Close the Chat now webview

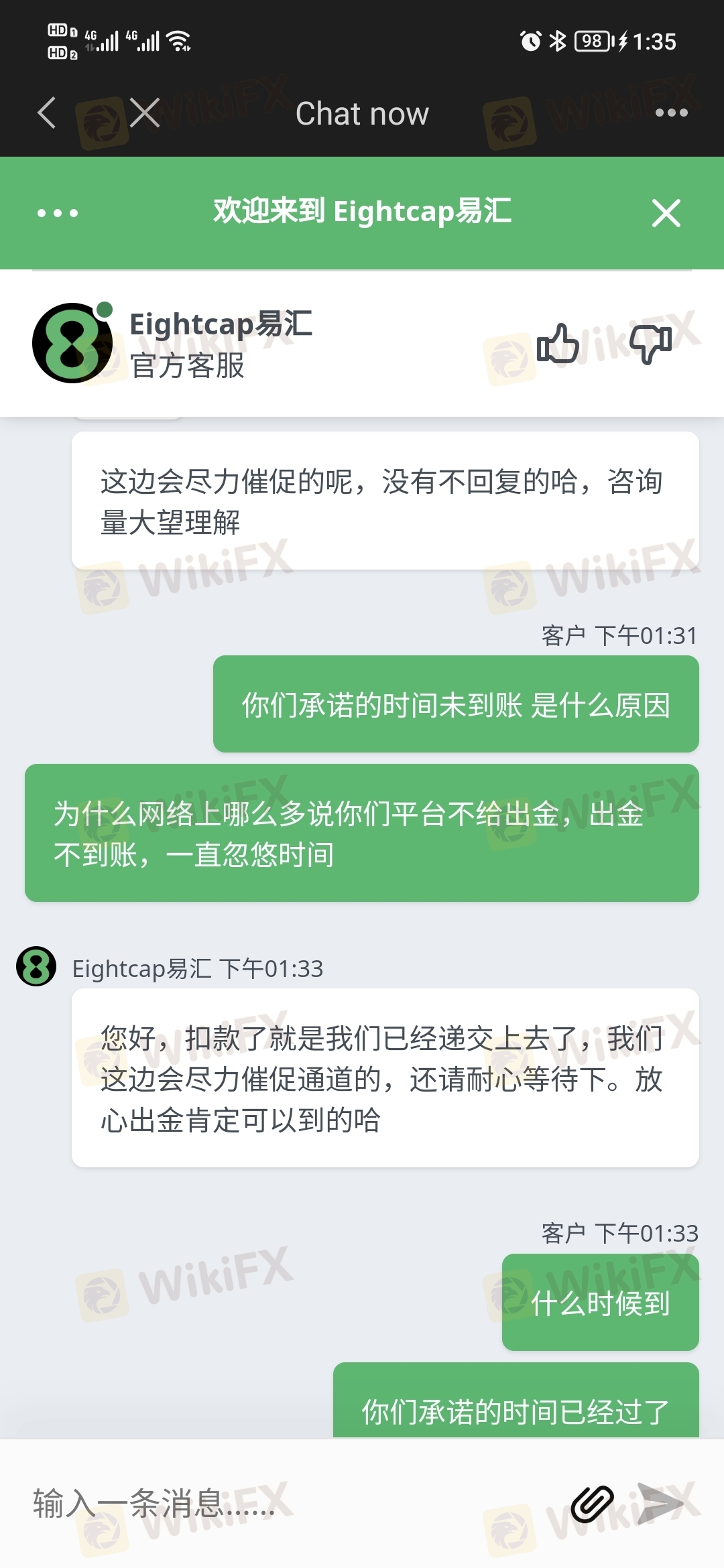click(145, 113)
